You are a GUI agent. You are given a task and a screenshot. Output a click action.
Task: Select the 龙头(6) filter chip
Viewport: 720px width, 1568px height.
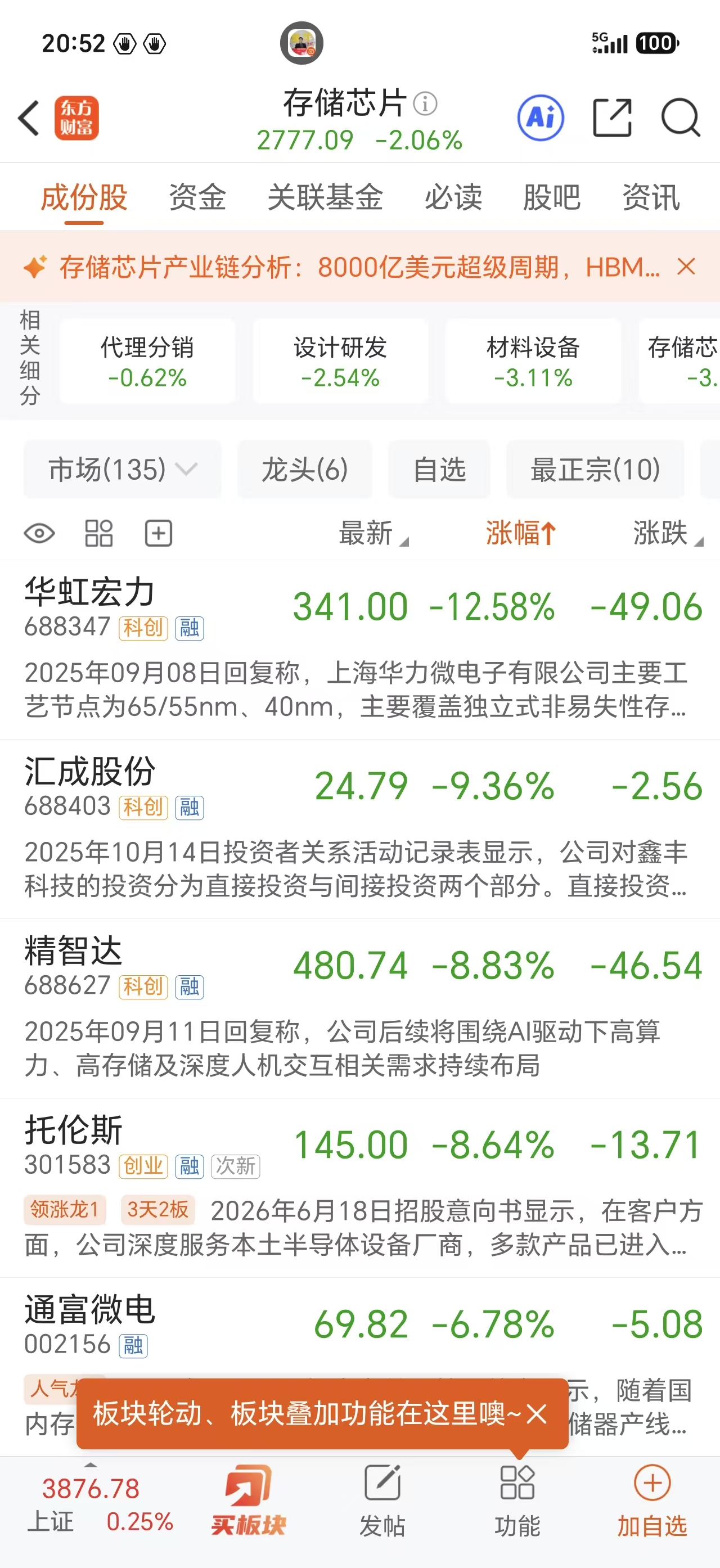pos(305,469)
